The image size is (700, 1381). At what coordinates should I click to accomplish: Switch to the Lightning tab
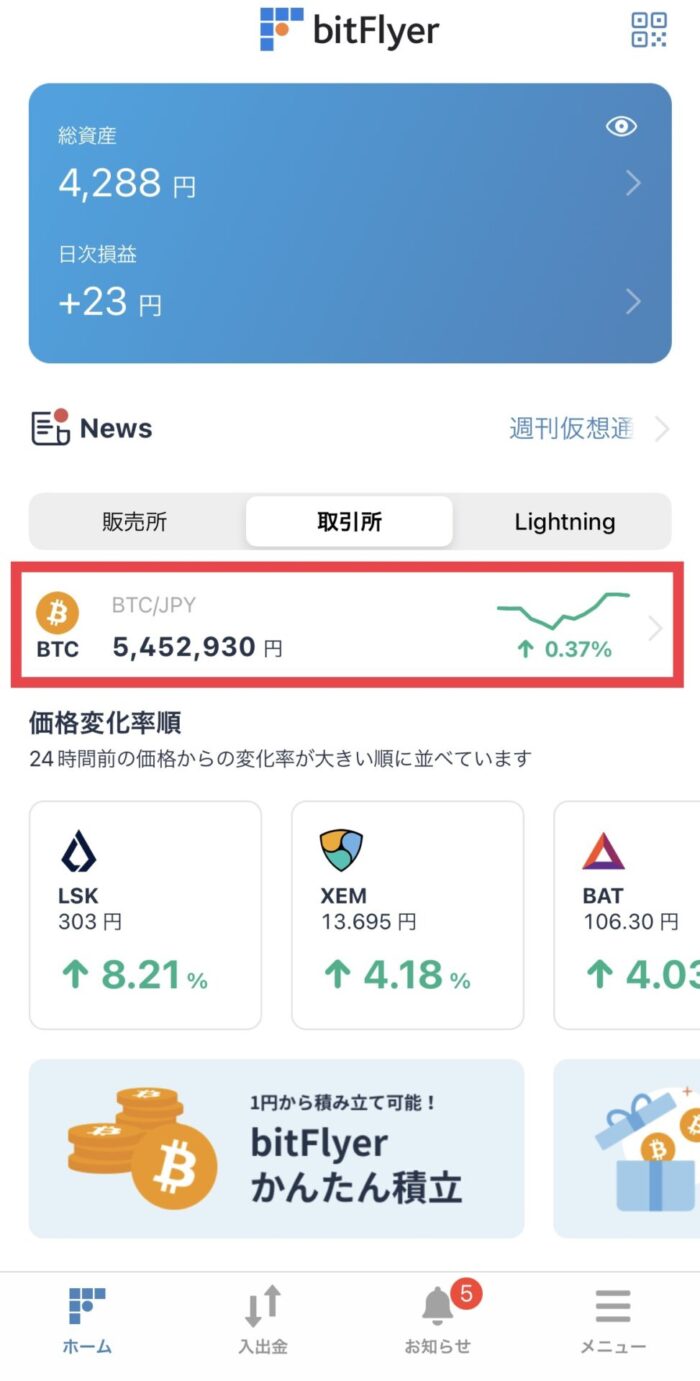564,521
